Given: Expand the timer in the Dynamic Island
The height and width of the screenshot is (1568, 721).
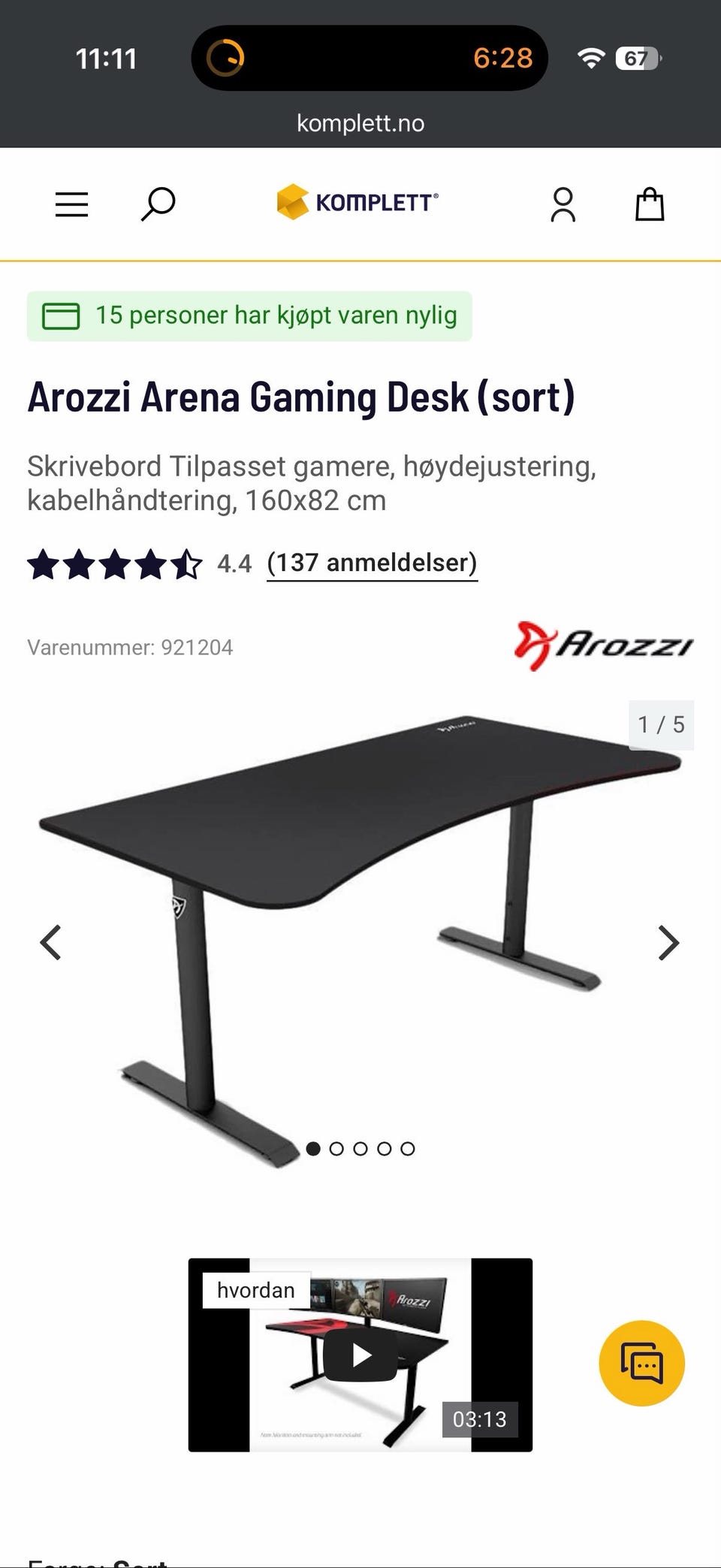Looking at the screenshot, I should (x=370, y=58).
